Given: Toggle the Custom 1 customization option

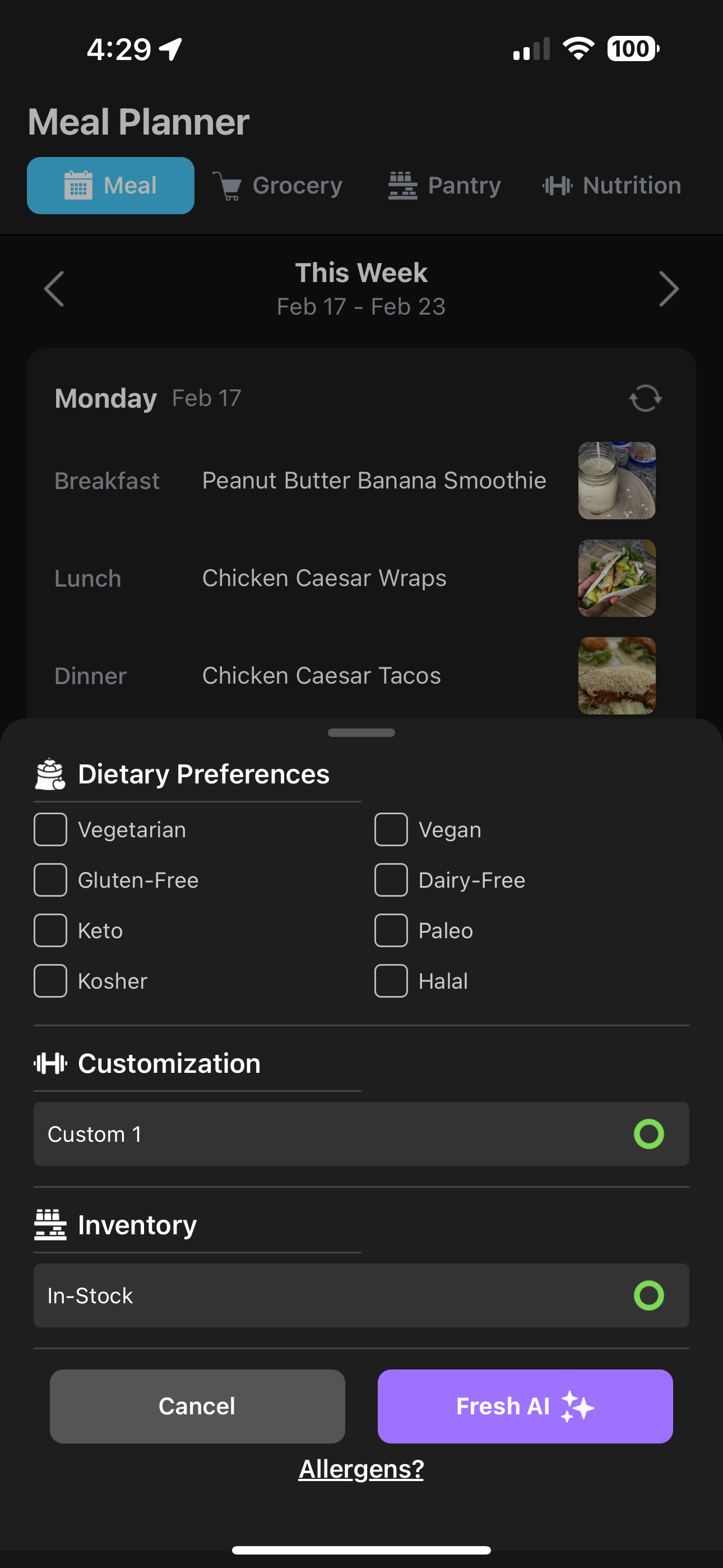Looking at the screenshot, I should point(648,1134).
